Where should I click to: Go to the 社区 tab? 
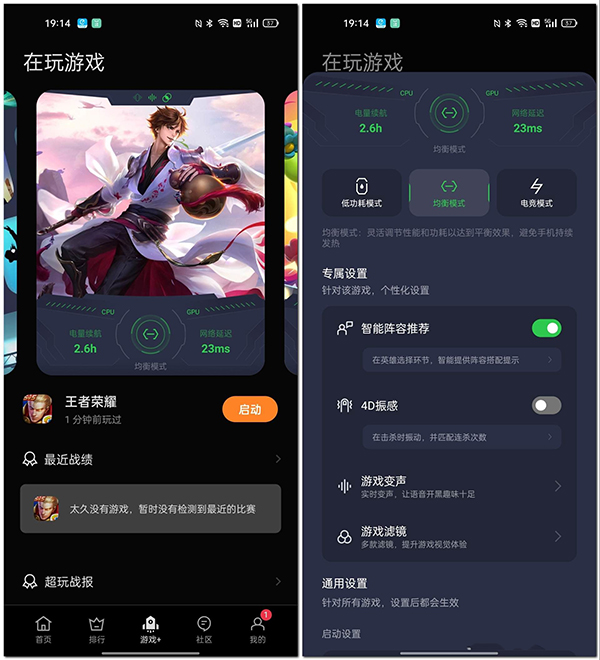204,628
